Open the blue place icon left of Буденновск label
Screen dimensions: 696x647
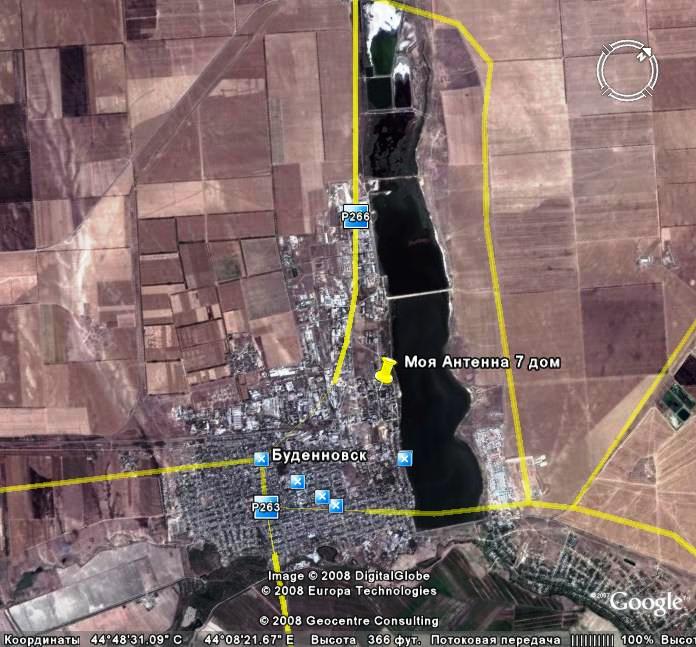point(261,458)
